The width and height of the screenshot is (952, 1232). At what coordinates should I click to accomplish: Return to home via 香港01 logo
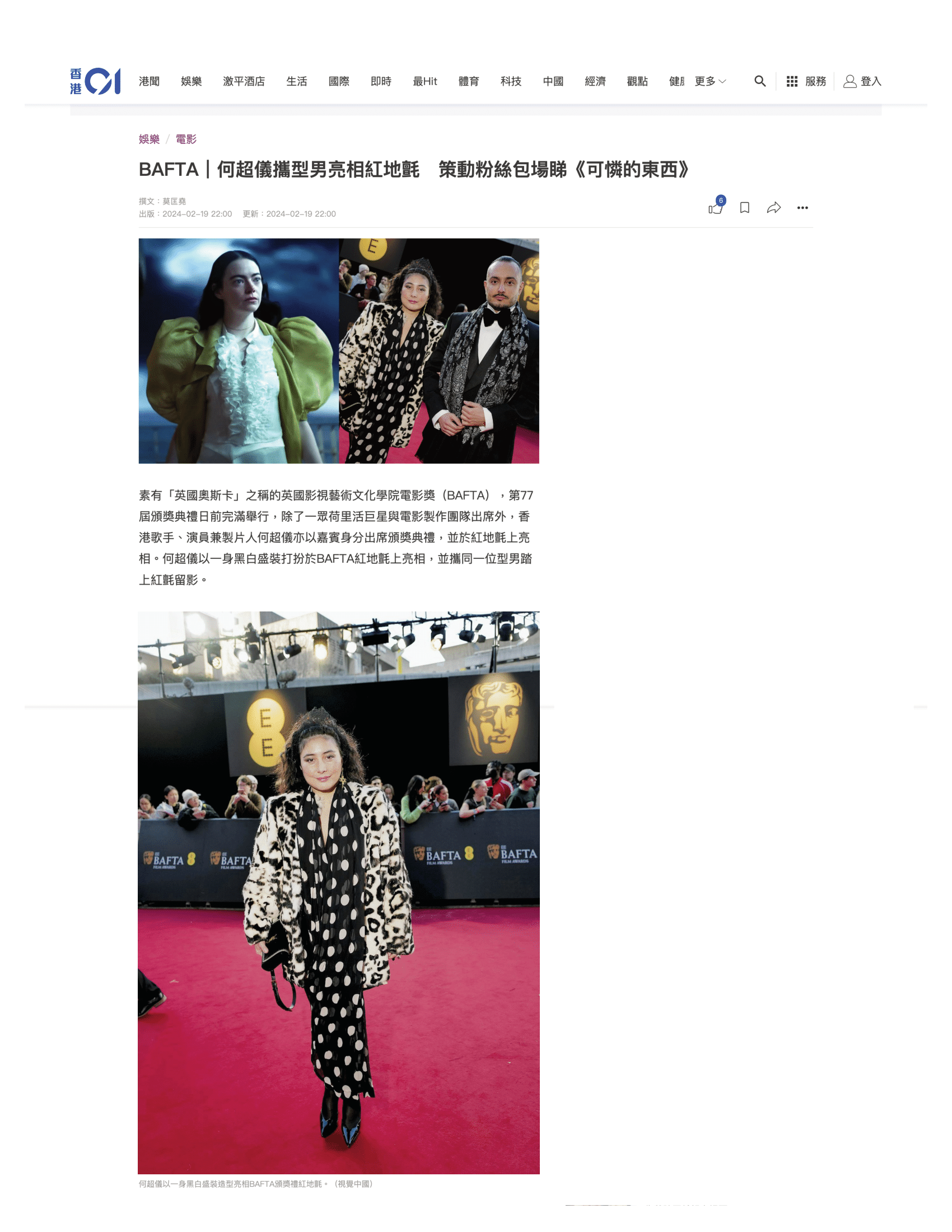(95, 81)
